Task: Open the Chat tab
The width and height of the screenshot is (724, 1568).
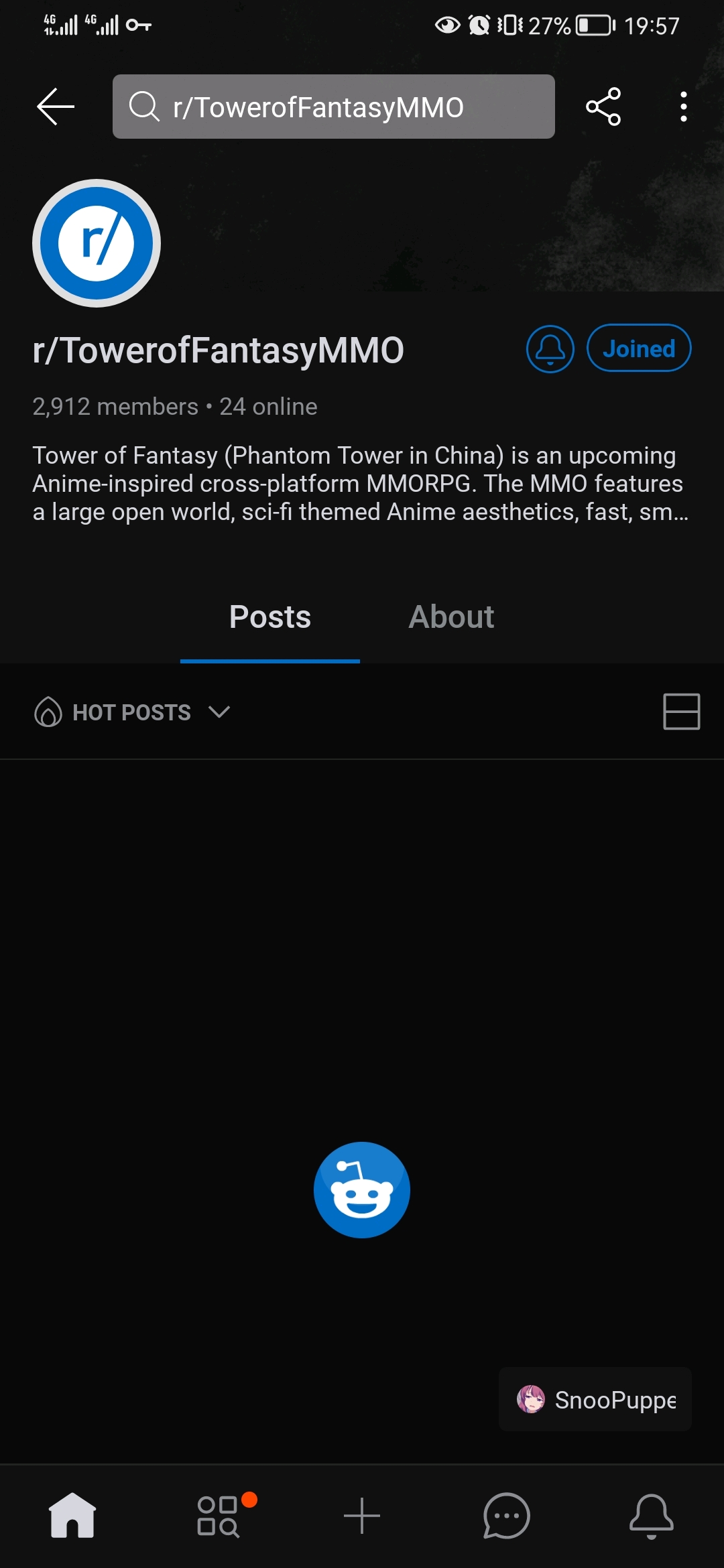Action: click(507, 1516)
